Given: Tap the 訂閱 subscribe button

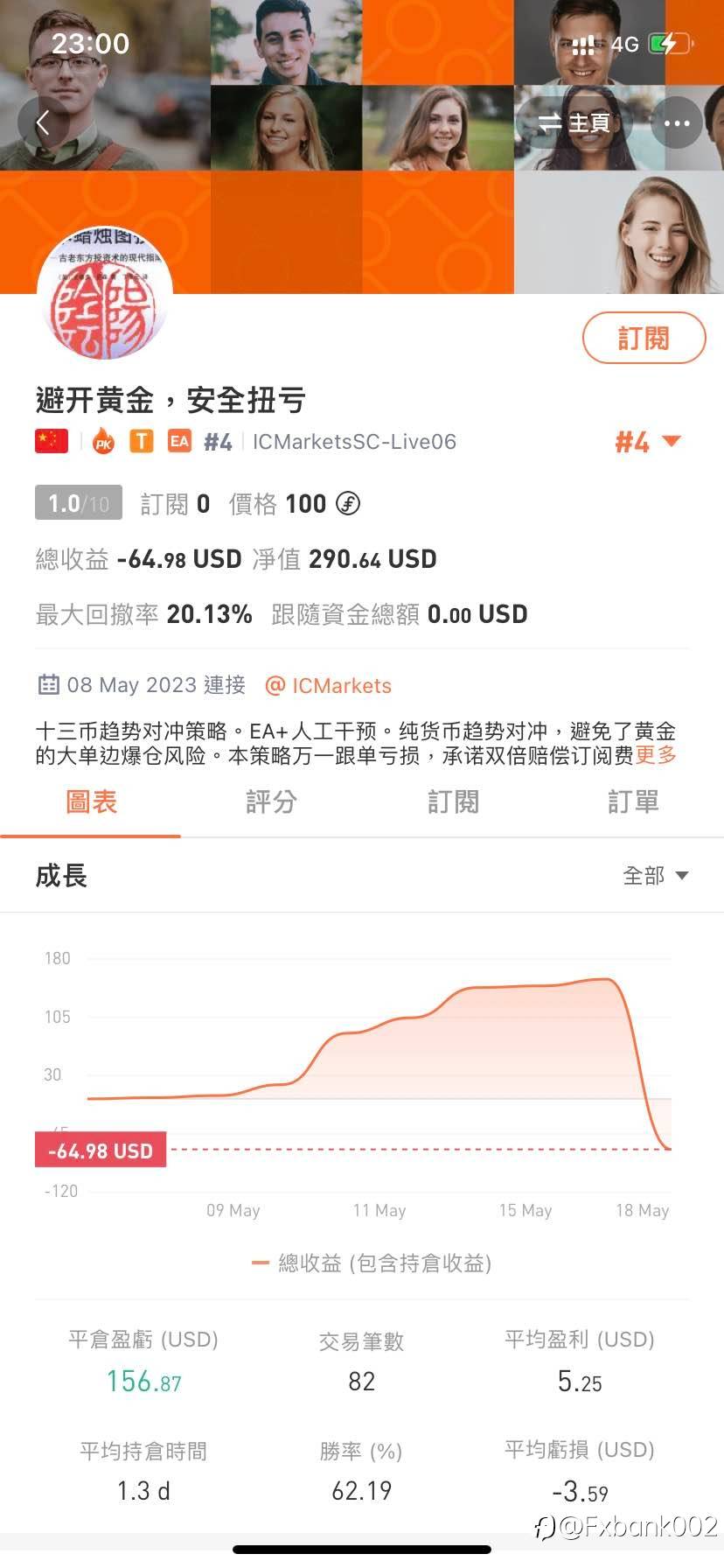Looking at the screenshot, I should (x=644, y=338).
